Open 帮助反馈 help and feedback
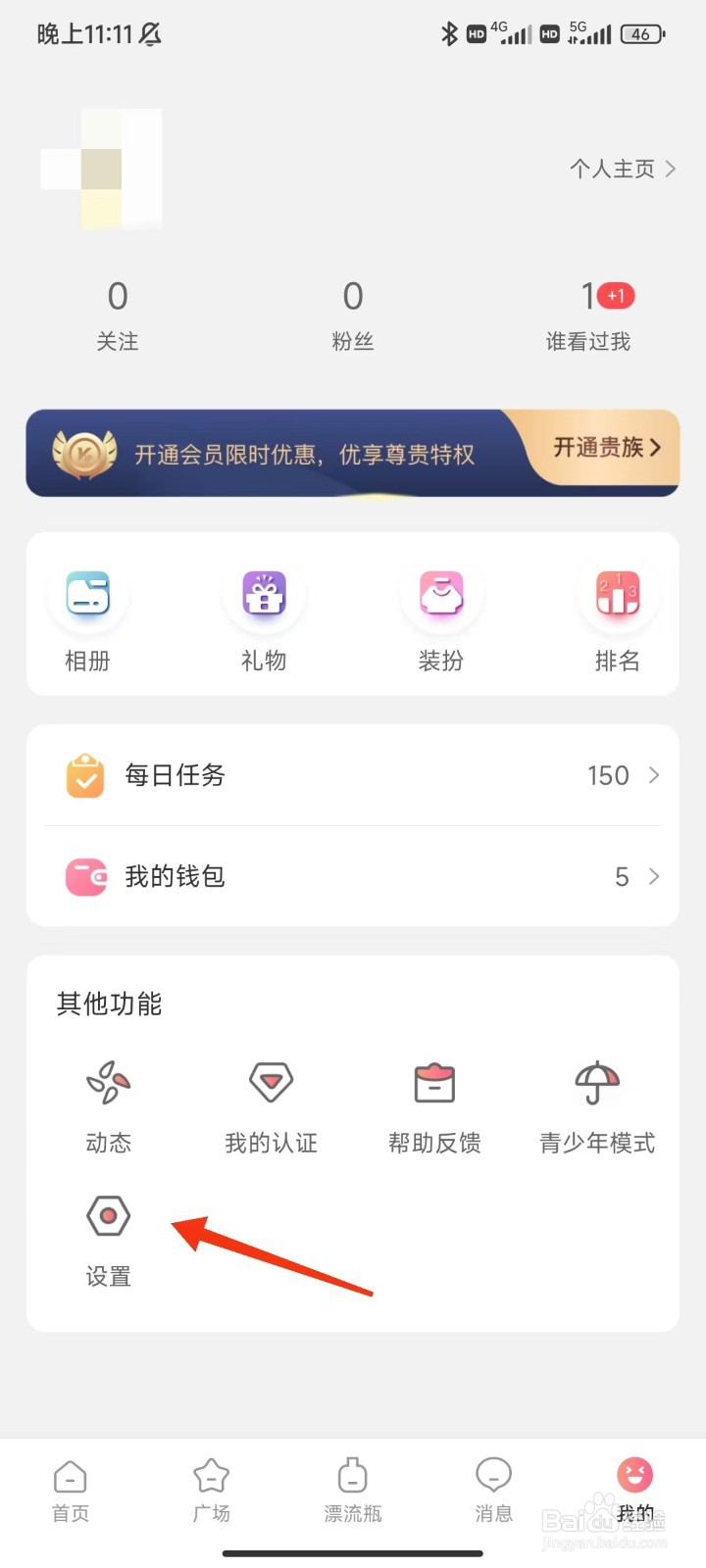 pos(434,1105)
